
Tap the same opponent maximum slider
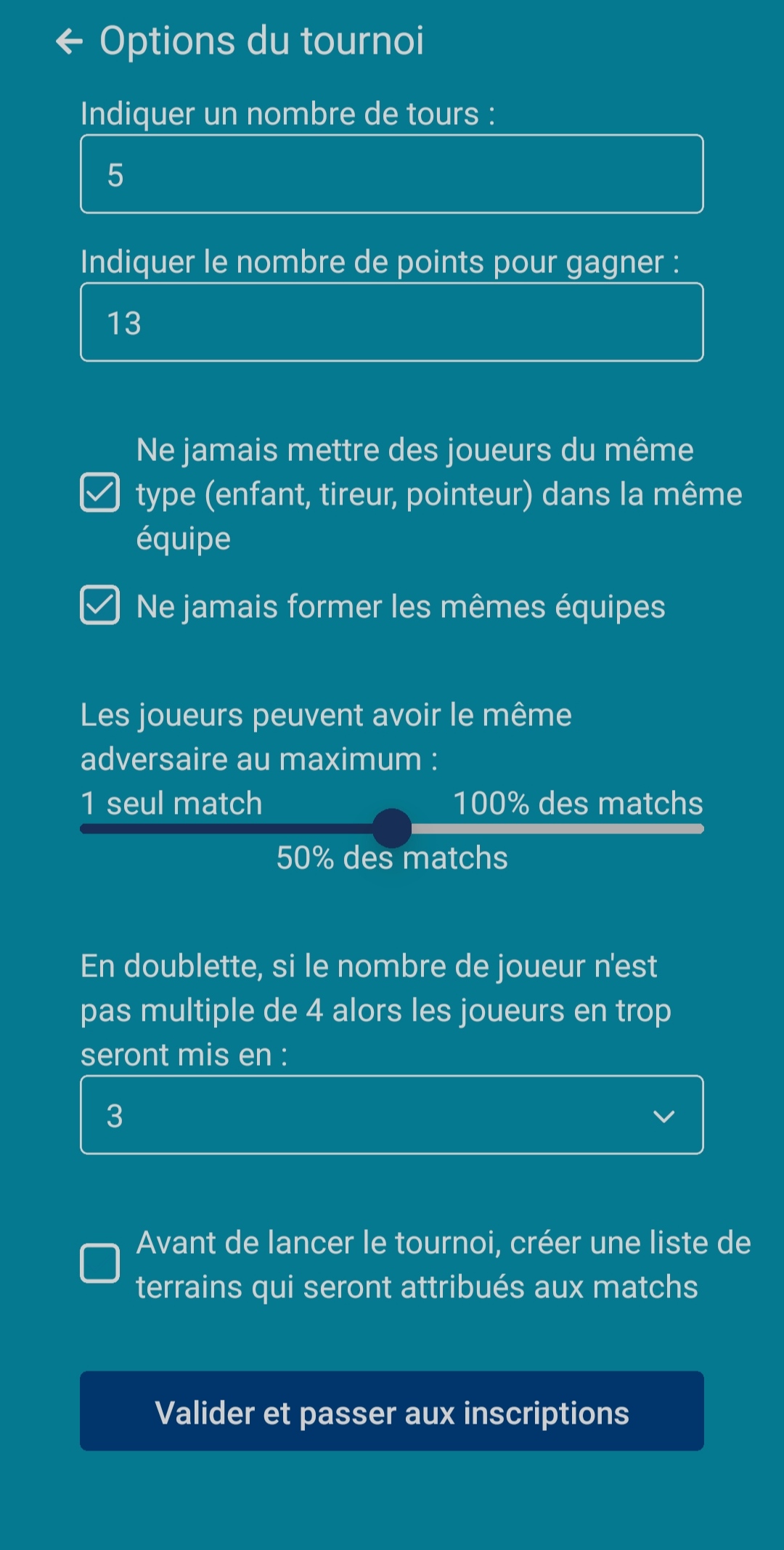pyautogui.click(x=392, y=829)
